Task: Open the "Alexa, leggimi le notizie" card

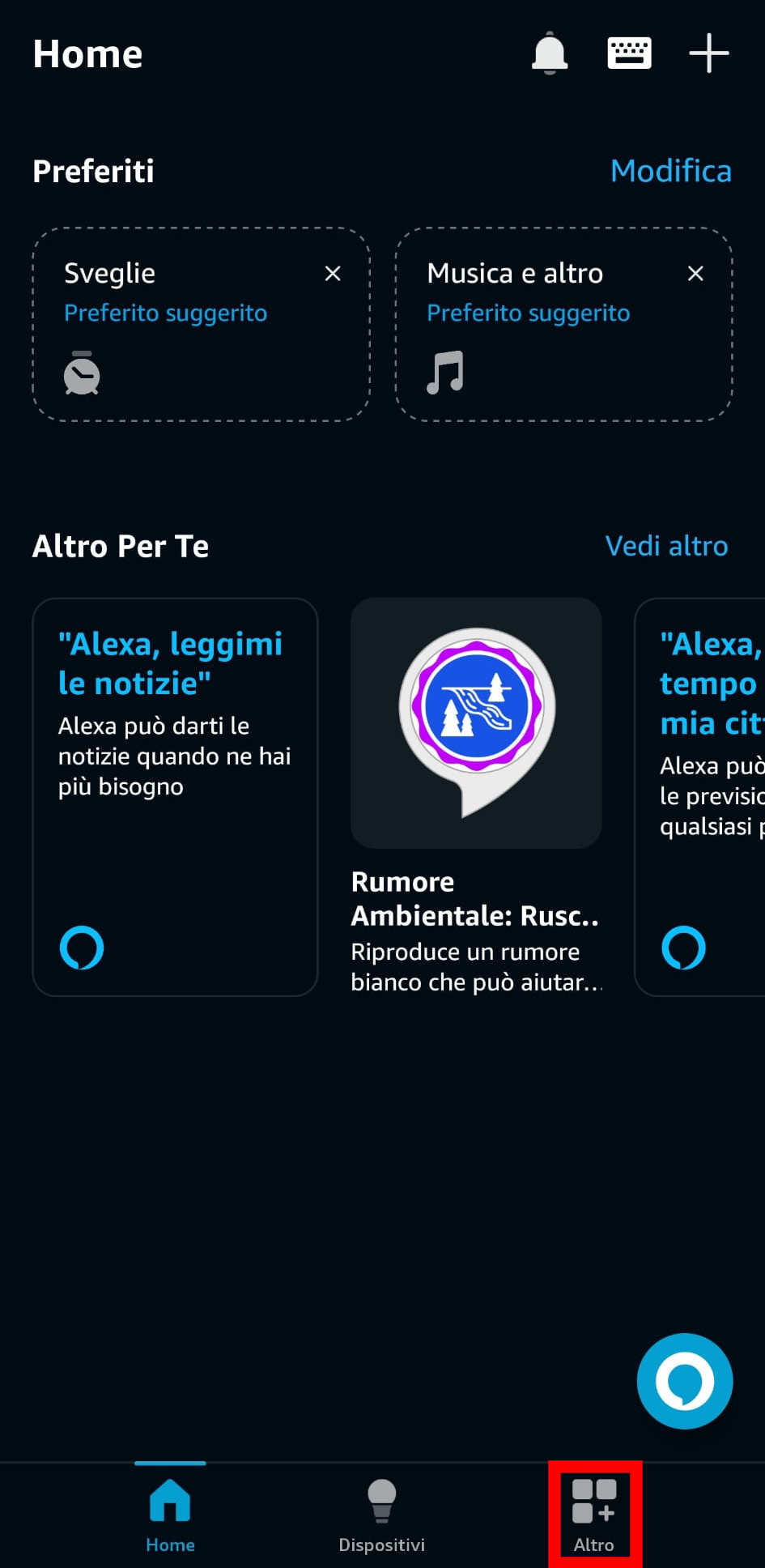Action: [175, 797]
